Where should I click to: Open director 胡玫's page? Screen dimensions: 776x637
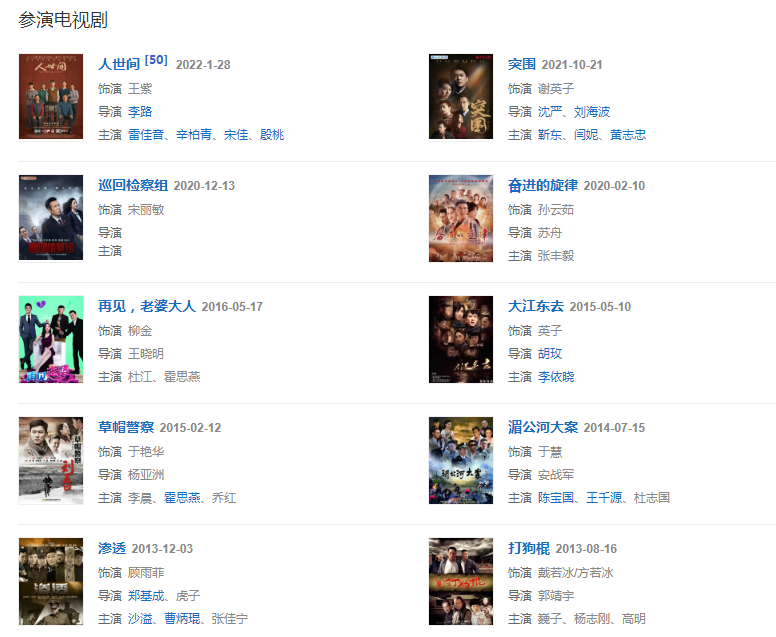point(550,353)
